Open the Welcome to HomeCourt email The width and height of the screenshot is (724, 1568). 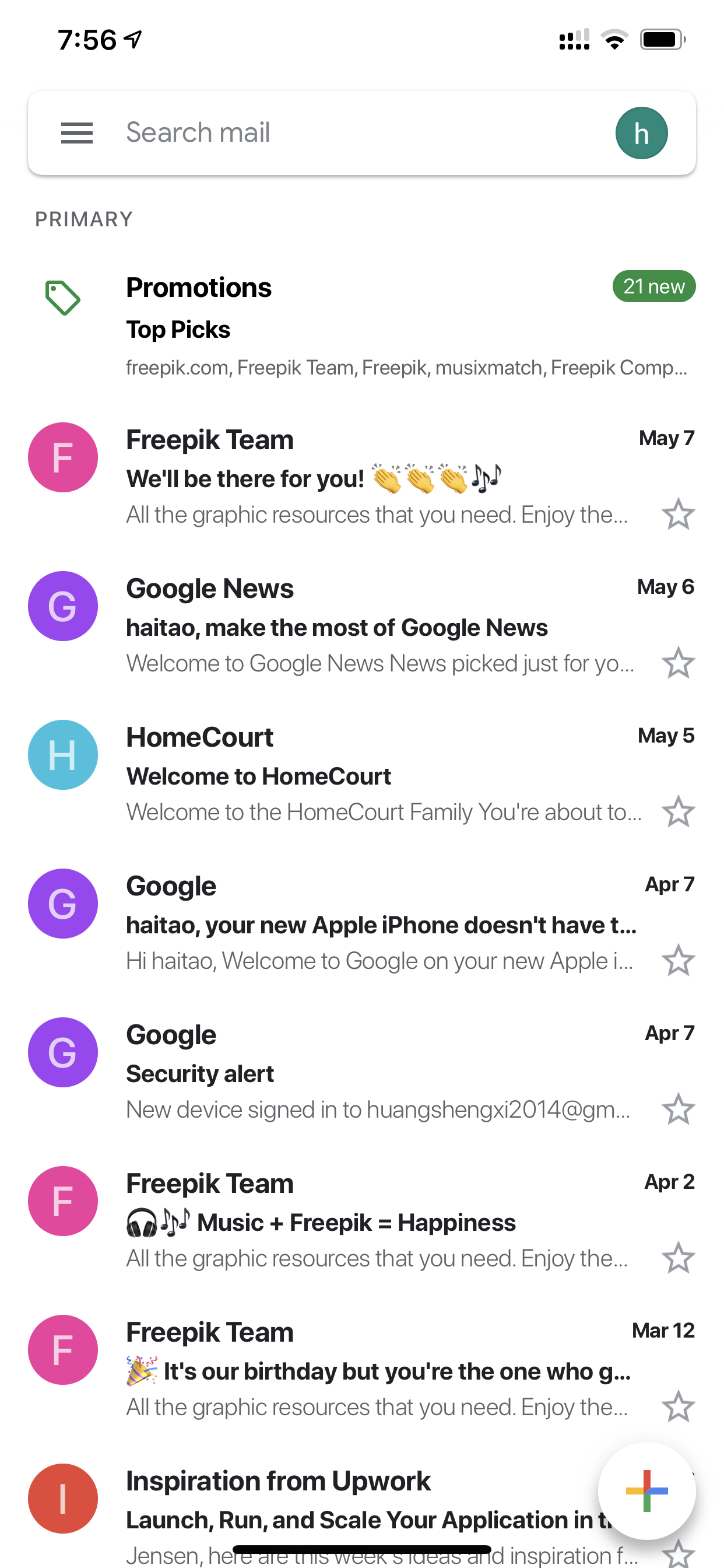click(361, 773)
